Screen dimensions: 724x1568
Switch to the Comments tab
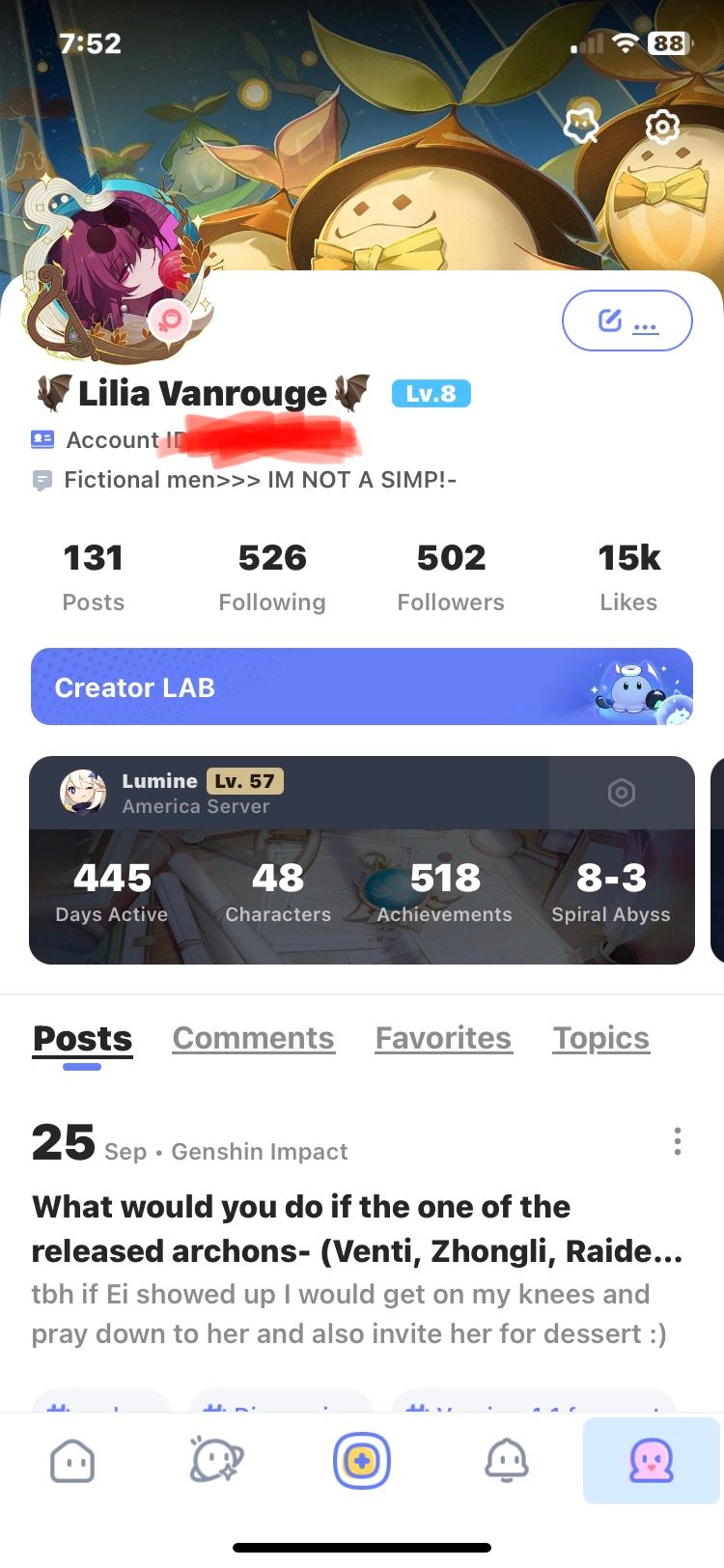pos(253,1038)
